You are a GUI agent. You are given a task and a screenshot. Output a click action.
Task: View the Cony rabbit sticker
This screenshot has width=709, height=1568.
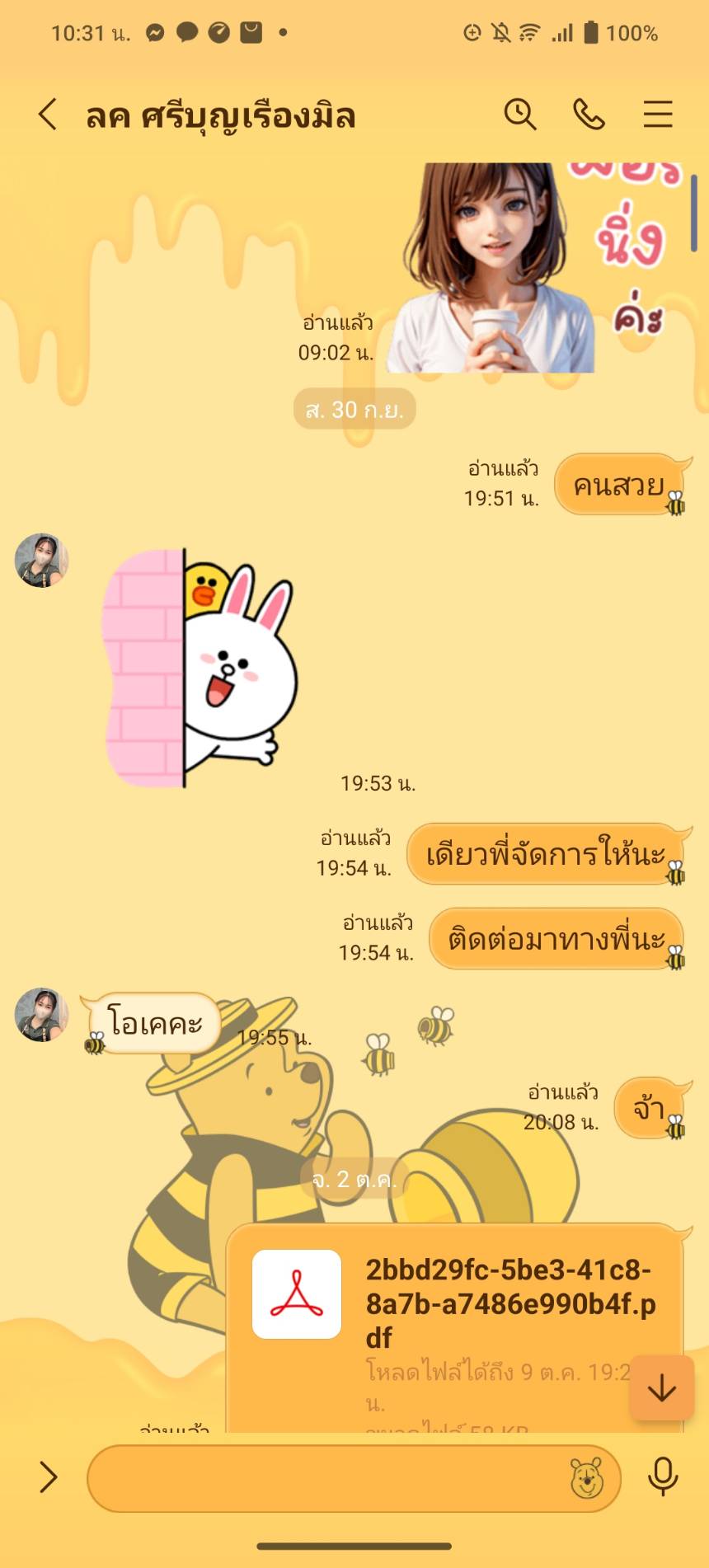(200, 668)
